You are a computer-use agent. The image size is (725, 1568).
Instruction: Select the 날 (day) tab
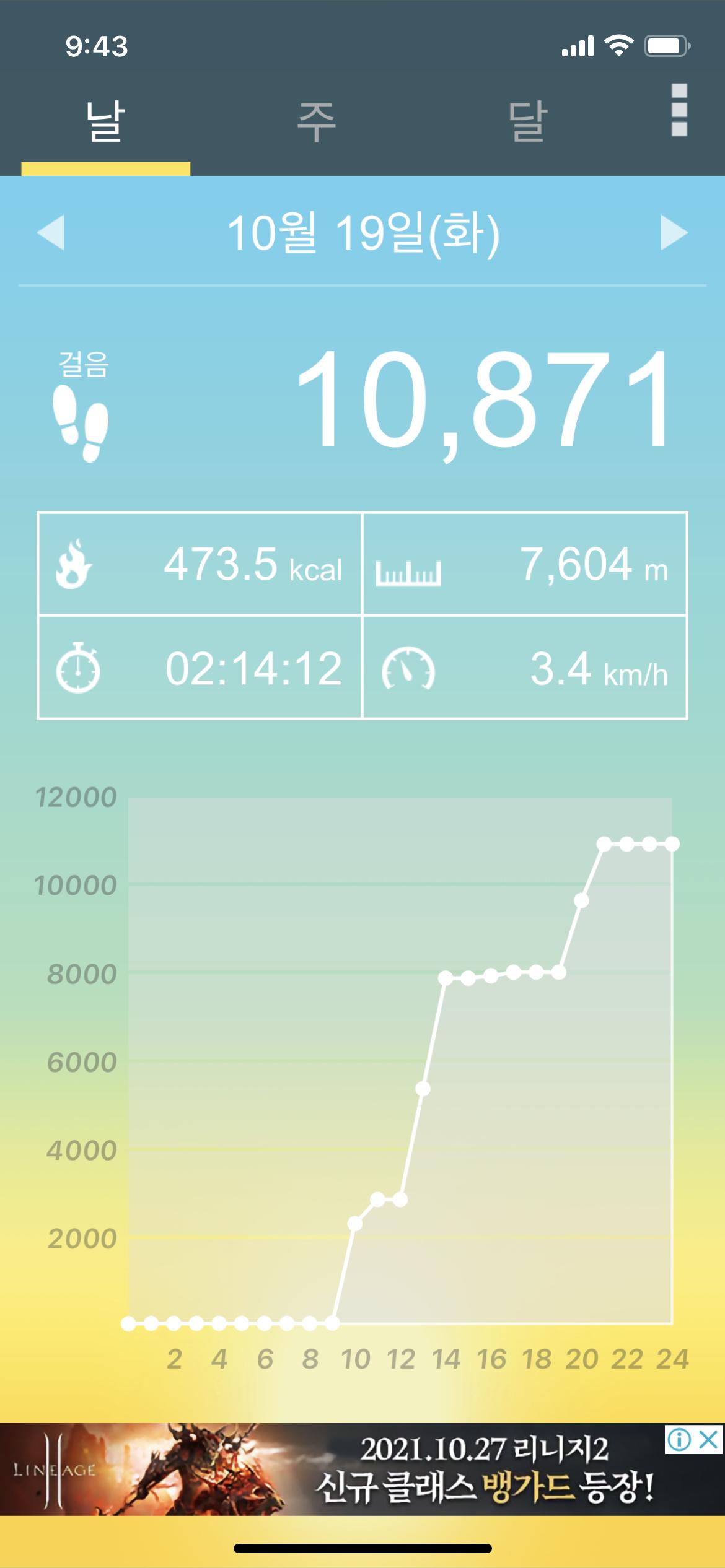tap(105, 121)
